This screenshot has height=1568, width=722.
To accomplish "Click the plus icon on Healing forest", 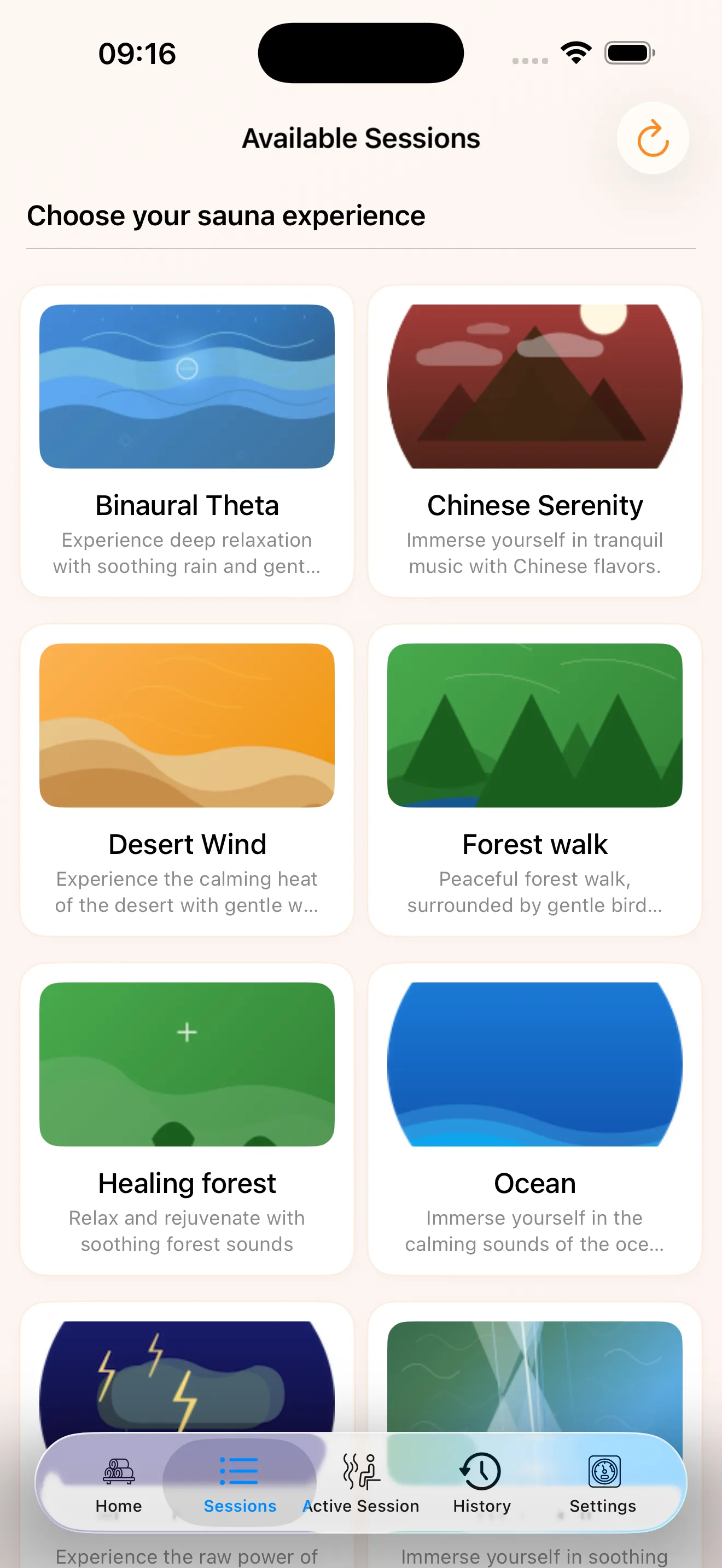I will [x=187, y=1031].
